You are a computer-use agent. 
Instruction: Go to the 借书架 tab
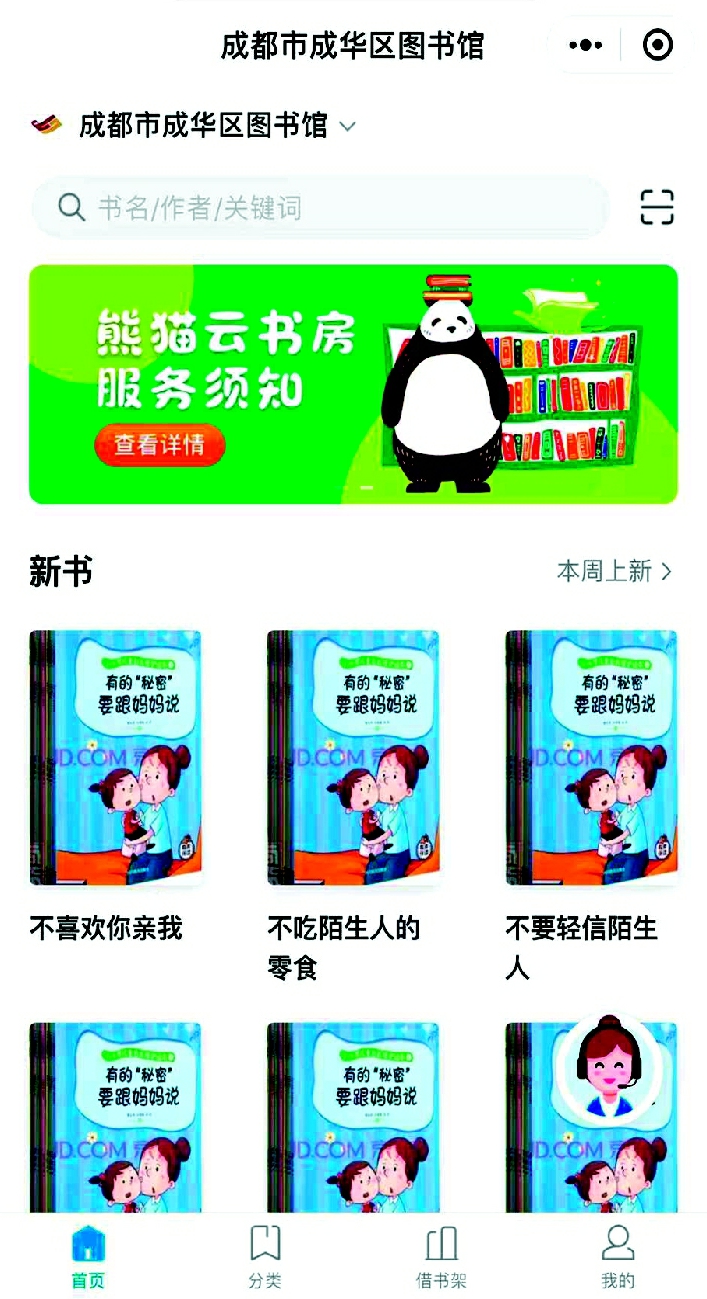441,1256
